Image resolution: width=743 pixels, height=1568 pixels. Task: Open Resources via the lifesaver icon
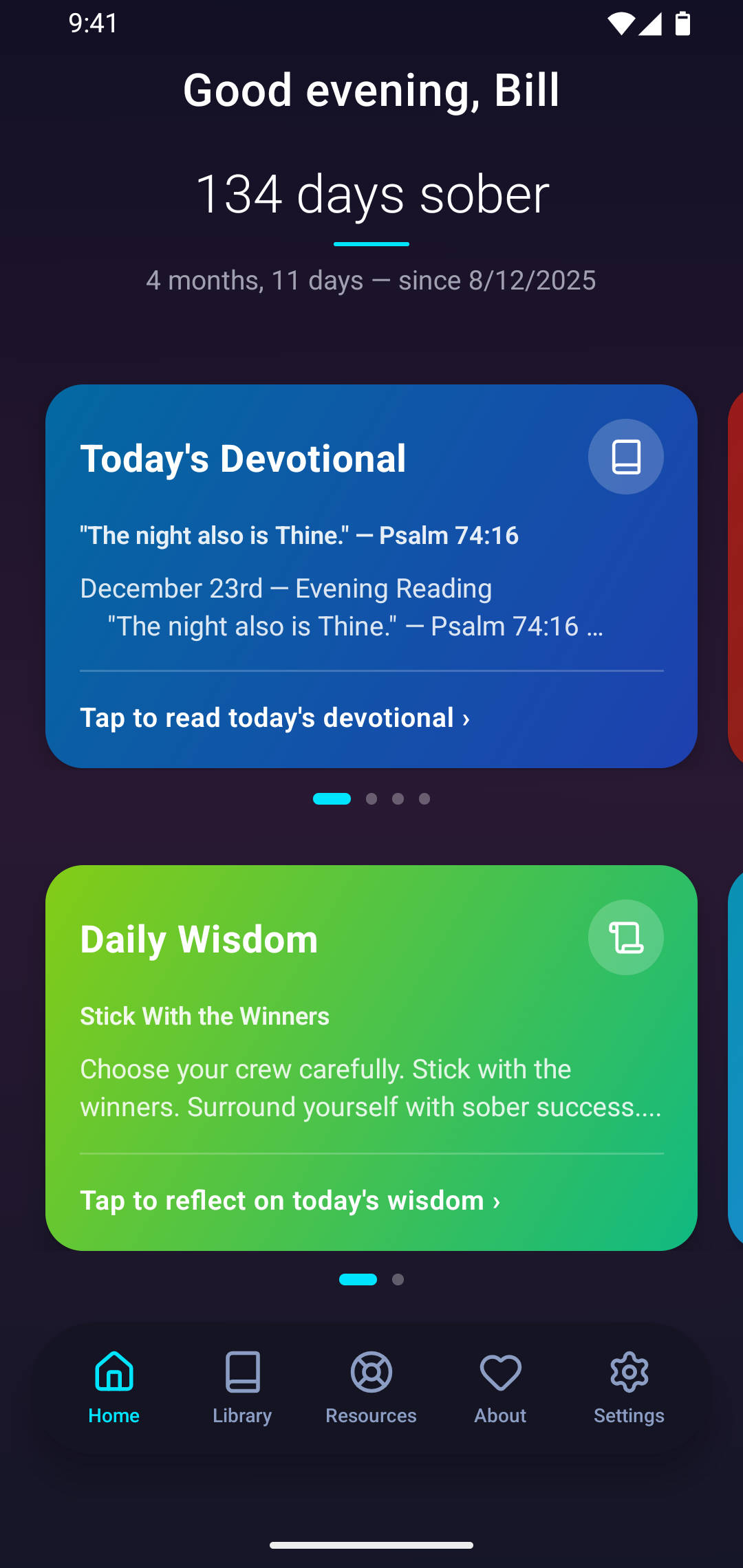pyautogui.click(x=371, y=1384)
